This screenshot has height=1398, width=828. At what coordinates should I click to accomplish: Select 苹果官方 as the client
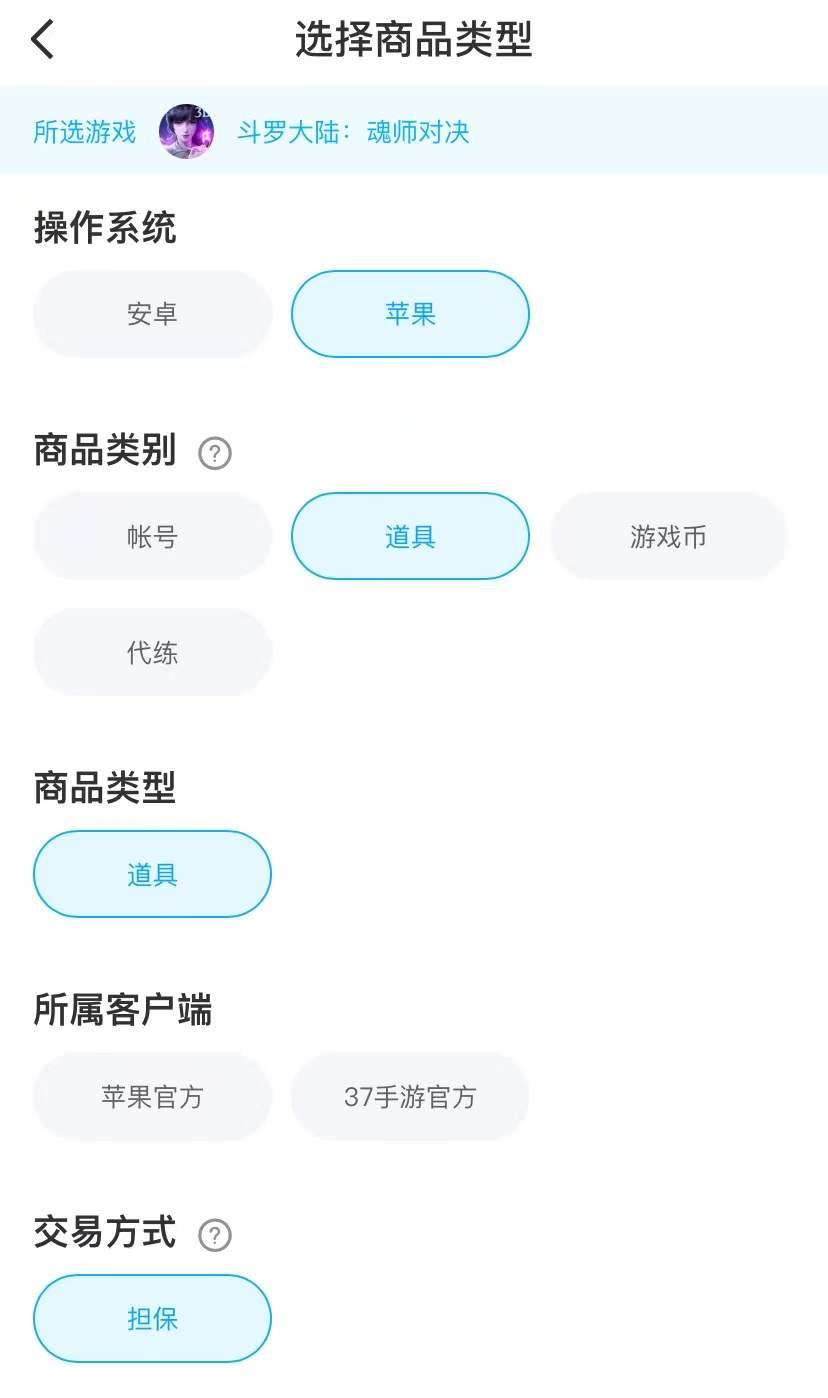click(x=152, y=1097)
